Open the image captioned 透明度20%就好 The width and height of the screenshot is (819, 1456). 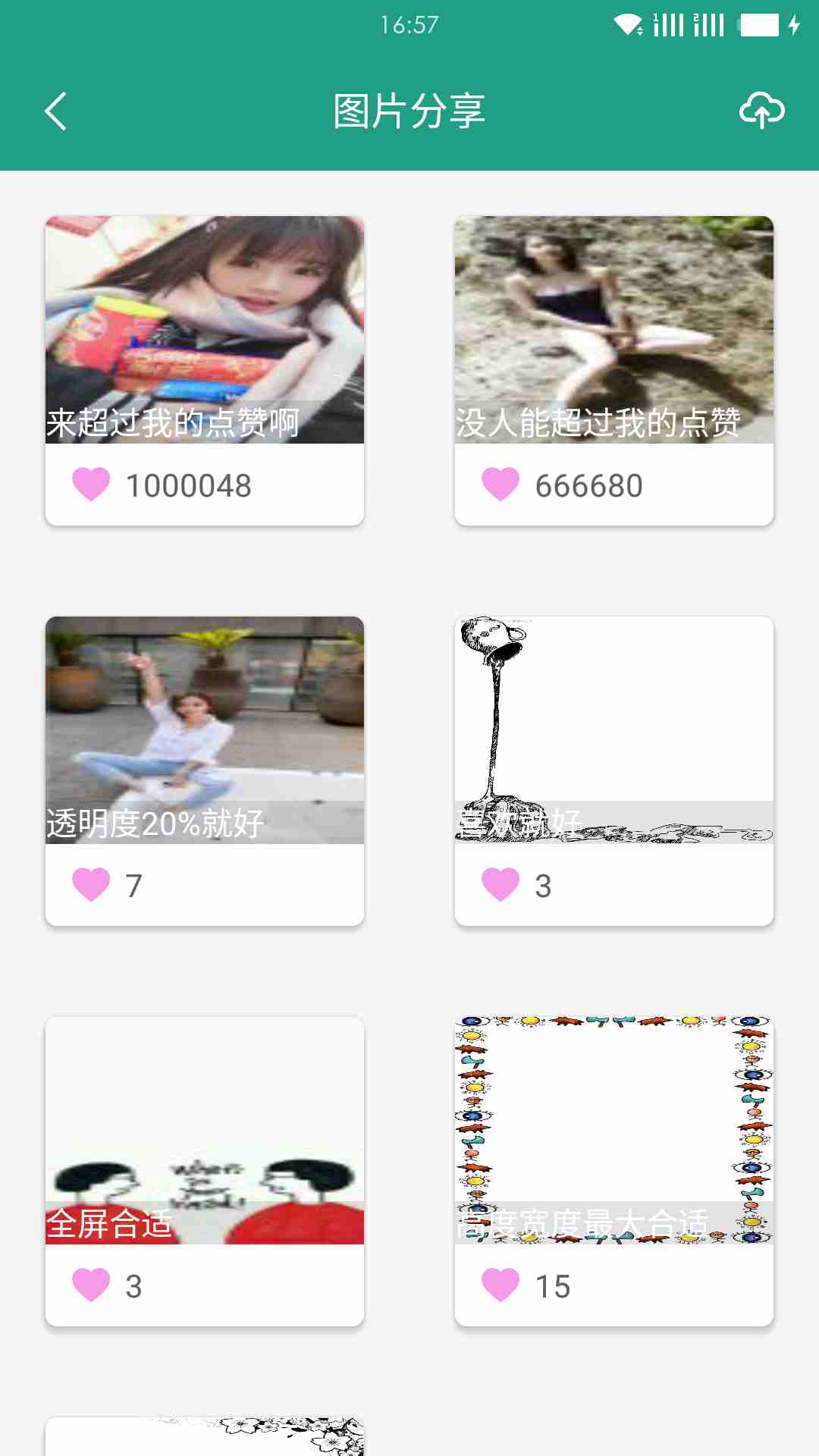coord(205,730)
